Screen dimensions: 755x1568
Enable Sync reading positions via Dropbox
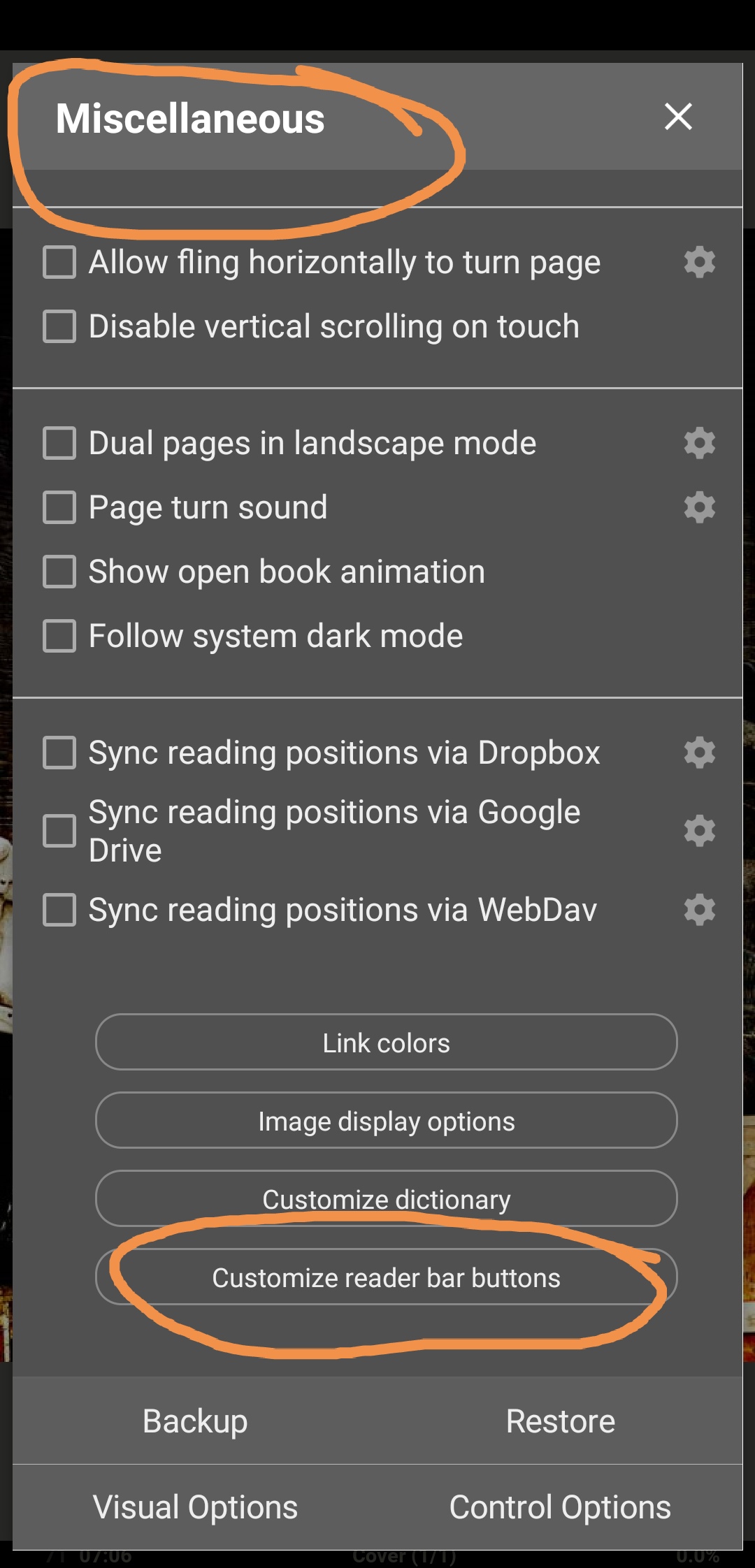point(59,753)
